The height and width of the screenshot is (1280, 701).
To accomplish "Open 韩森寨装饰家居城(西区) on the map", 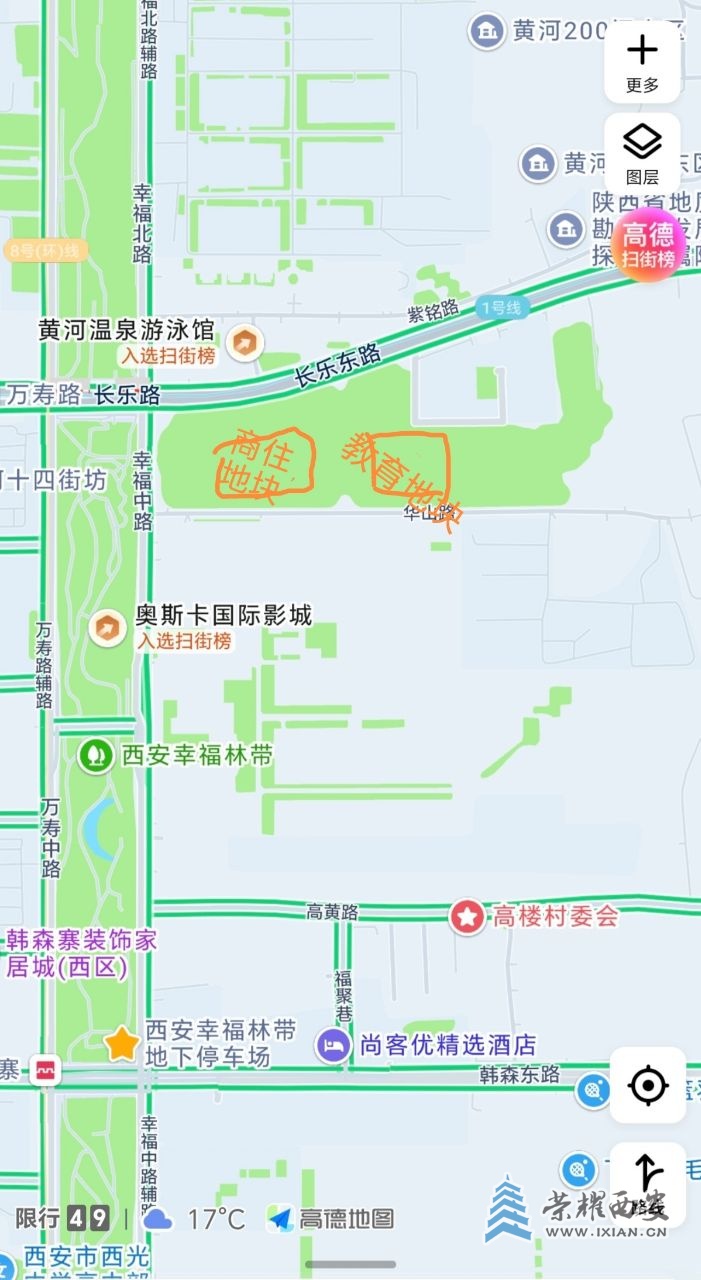I will coord(80,953).
